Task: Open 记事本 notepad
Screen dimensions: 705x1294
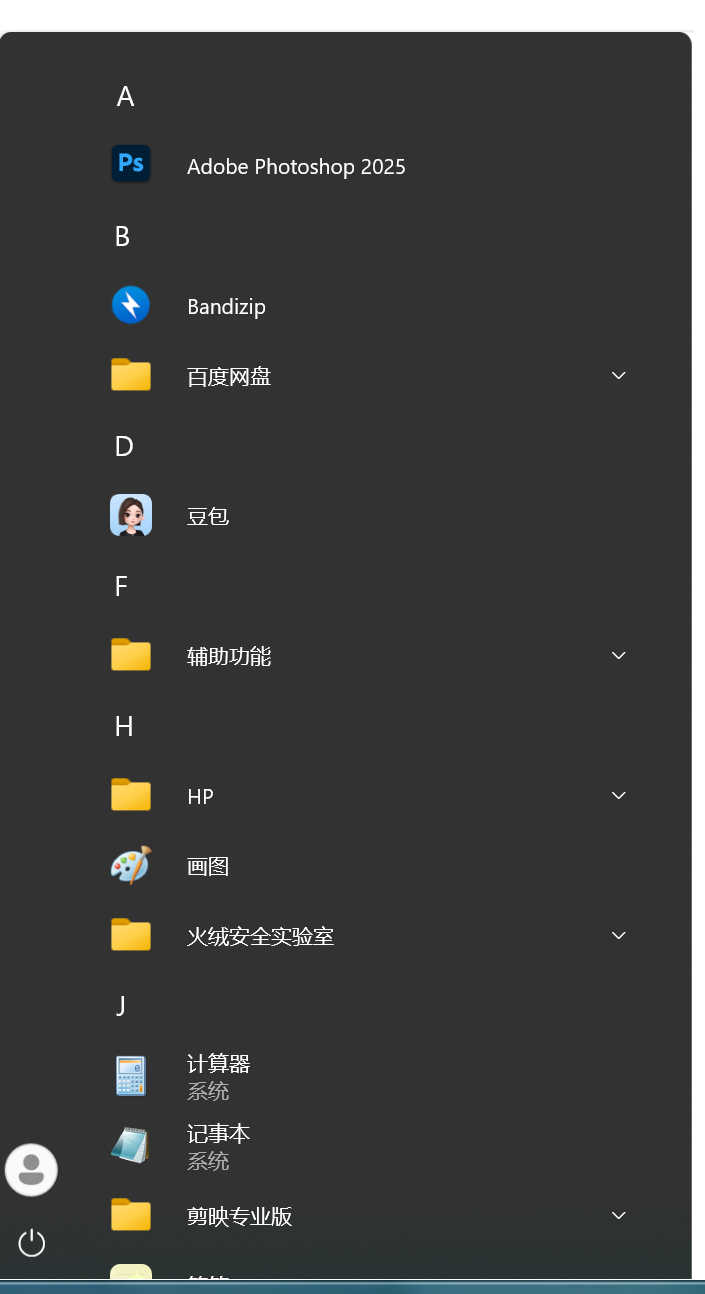Action: [218, 1146]
